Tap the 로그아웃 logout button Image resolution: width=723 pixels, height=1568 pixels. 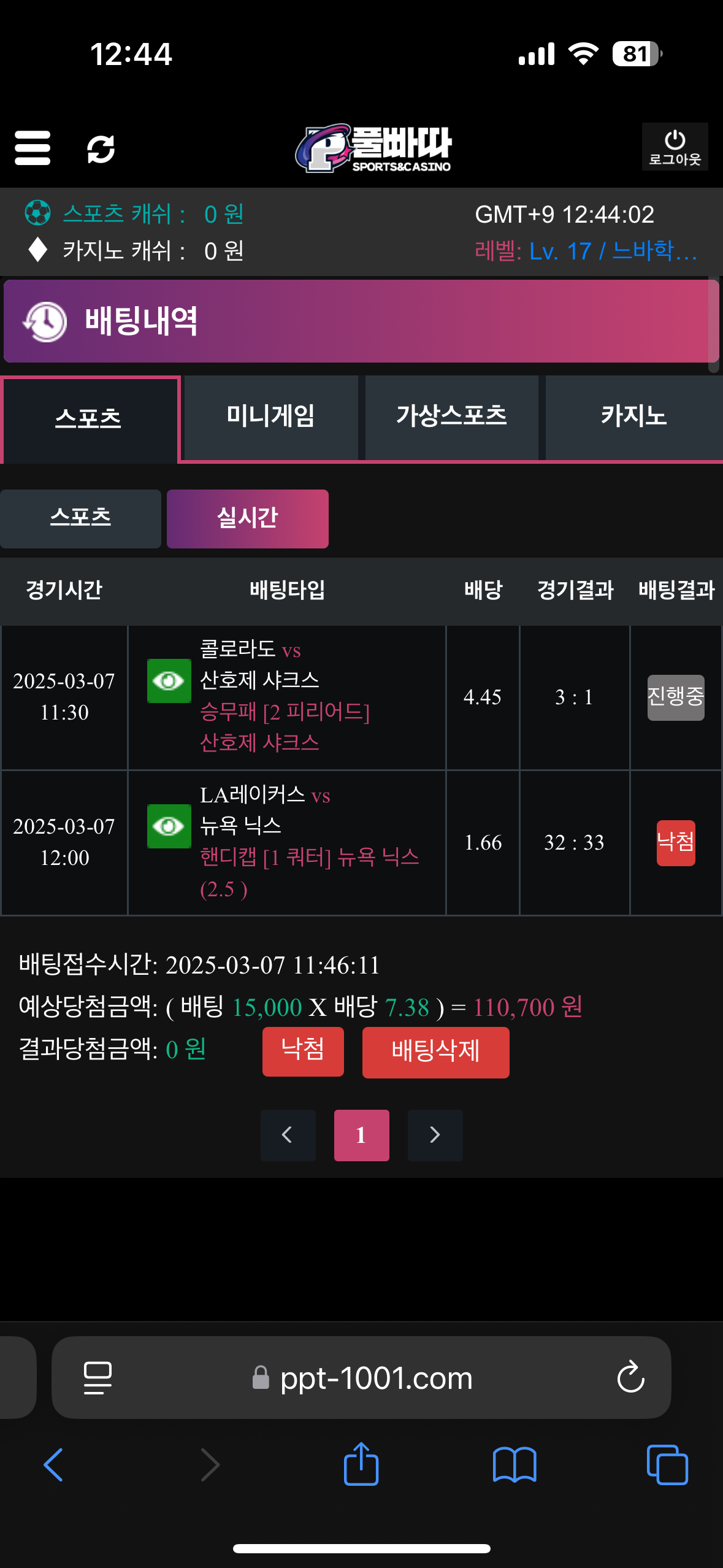[675, 147]
